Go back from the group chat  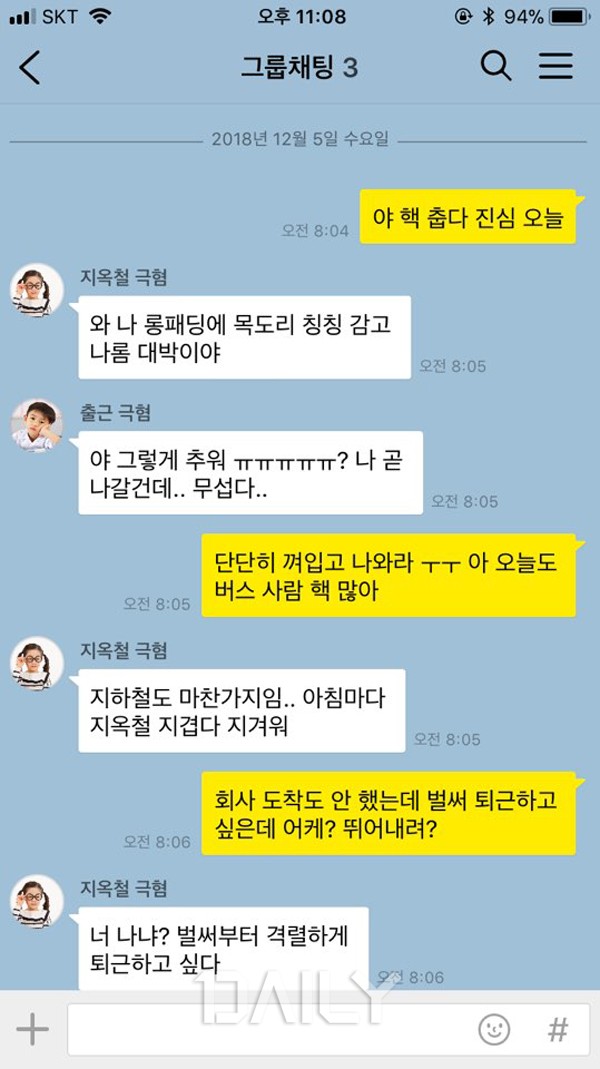[x=30, y=68]
